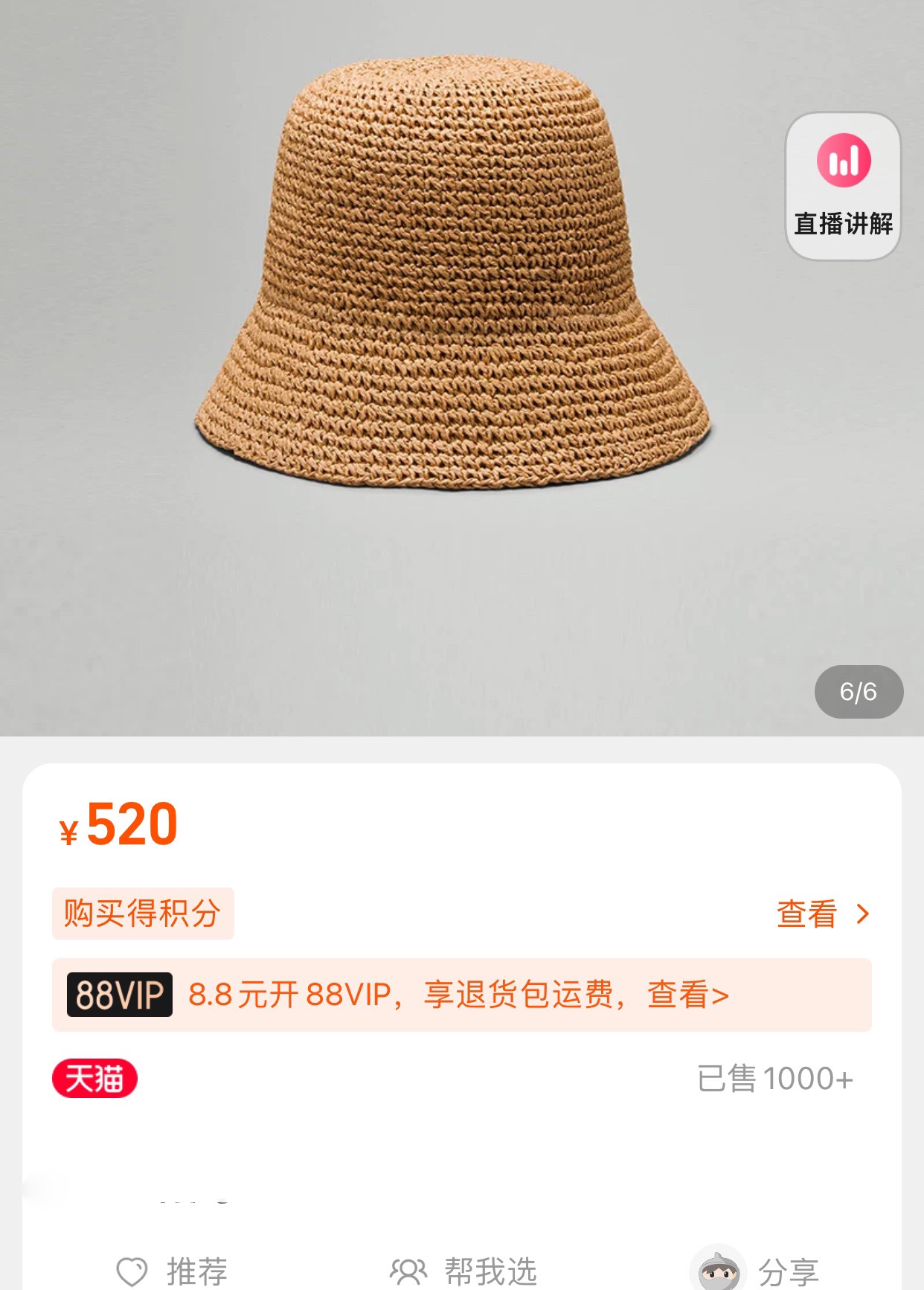
Task: Tap 查看 to view purchase points
Action: coord(822,914)
